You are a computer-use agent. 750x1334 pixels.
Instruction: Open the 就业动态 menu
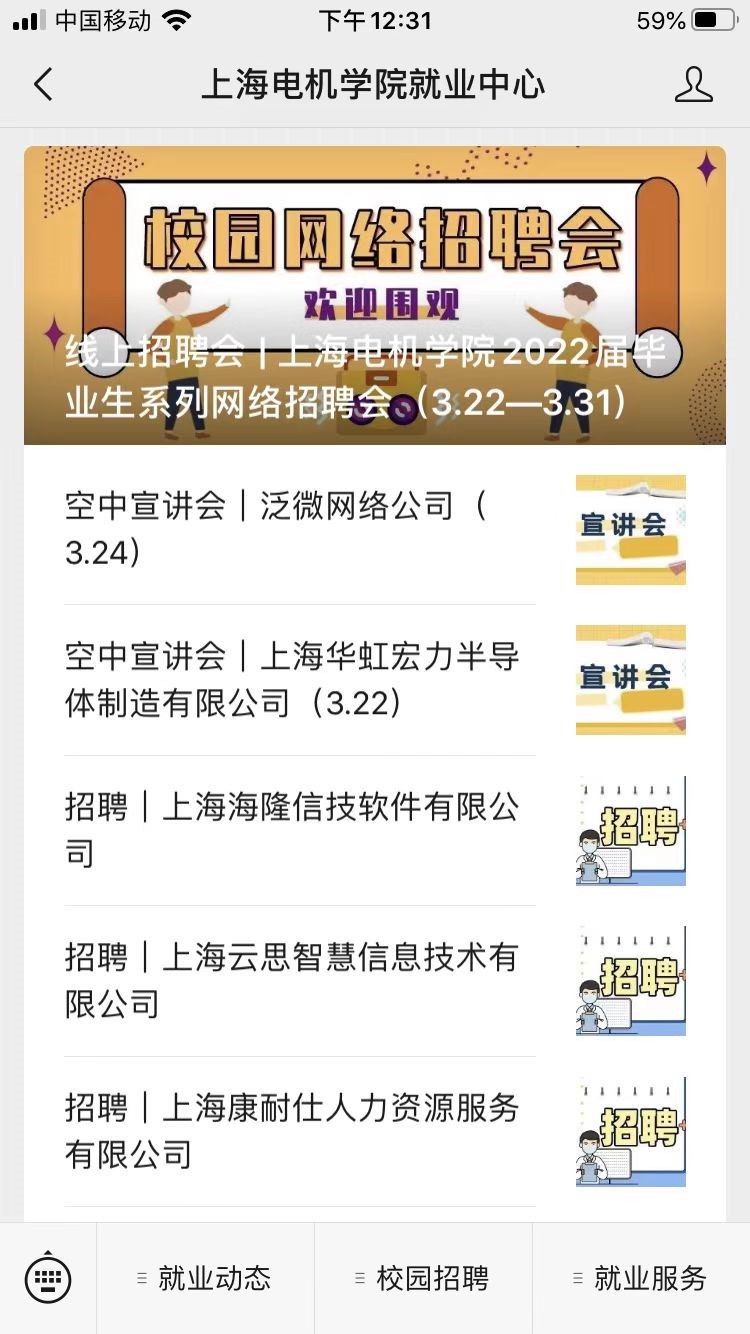(x=205, y=1278)
